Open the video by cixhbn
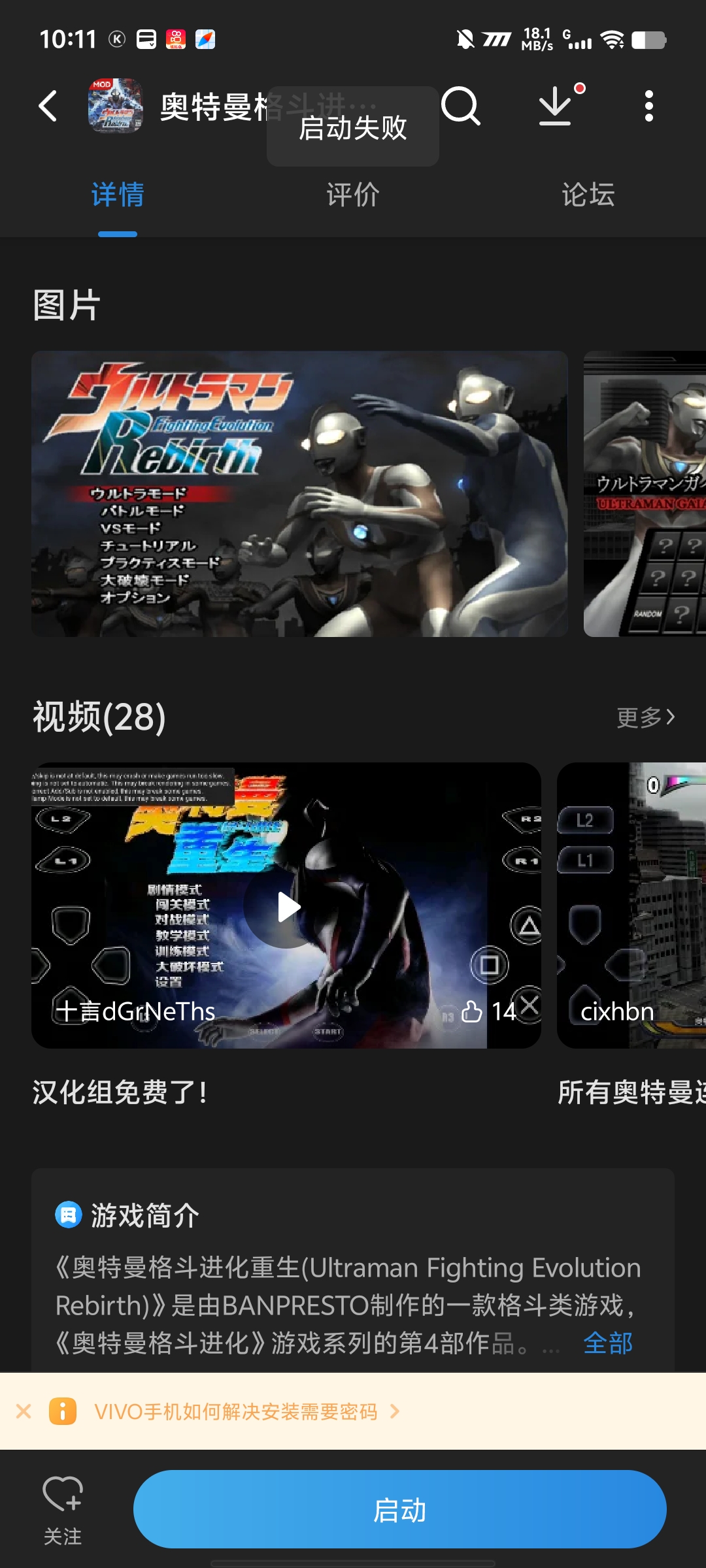Image resolution: width=706 pixels, height=1568 pixels. 631,906
